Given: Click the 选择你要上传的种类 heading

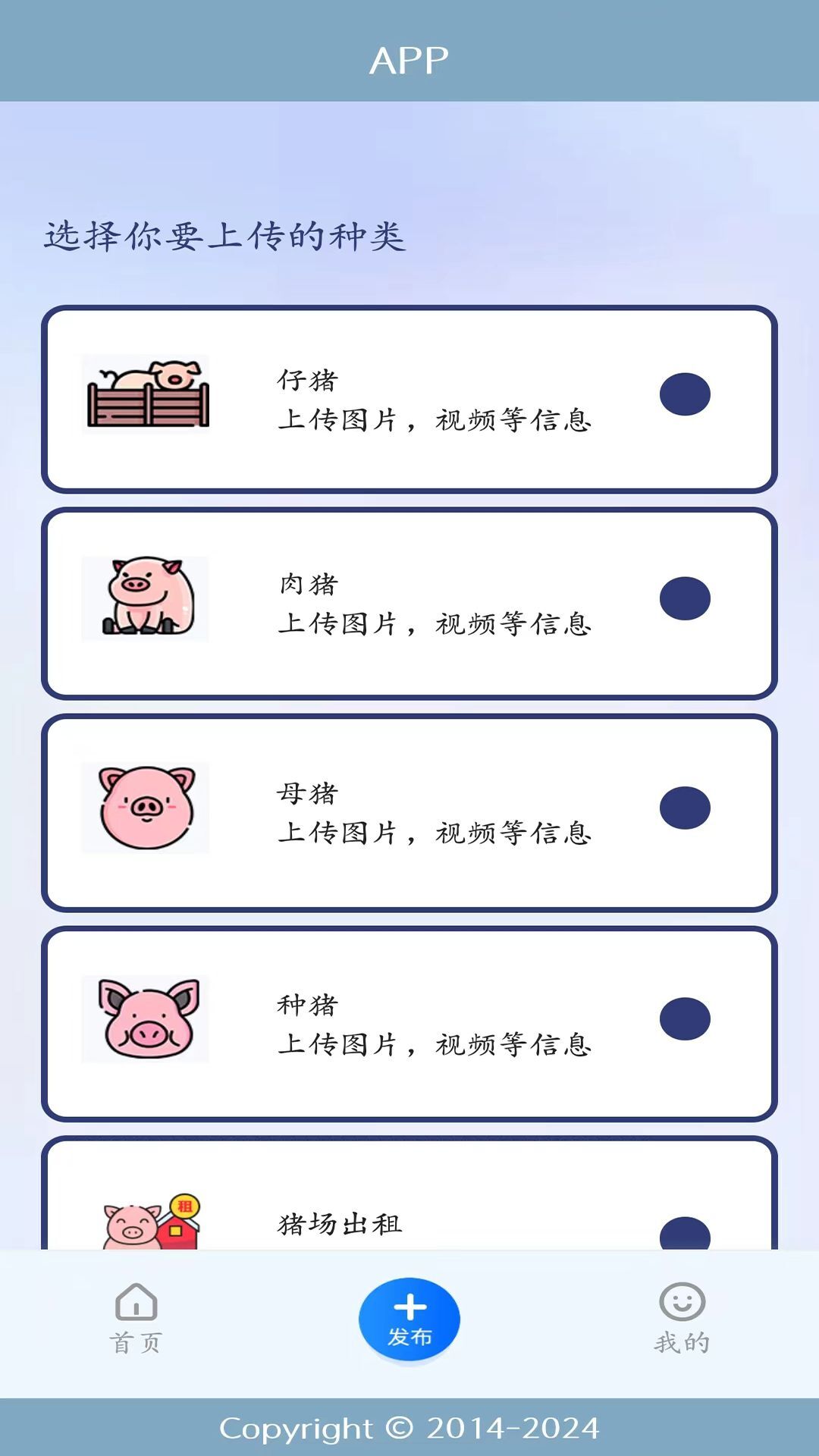Looking at the screenshot, I should tap(225, 237).
